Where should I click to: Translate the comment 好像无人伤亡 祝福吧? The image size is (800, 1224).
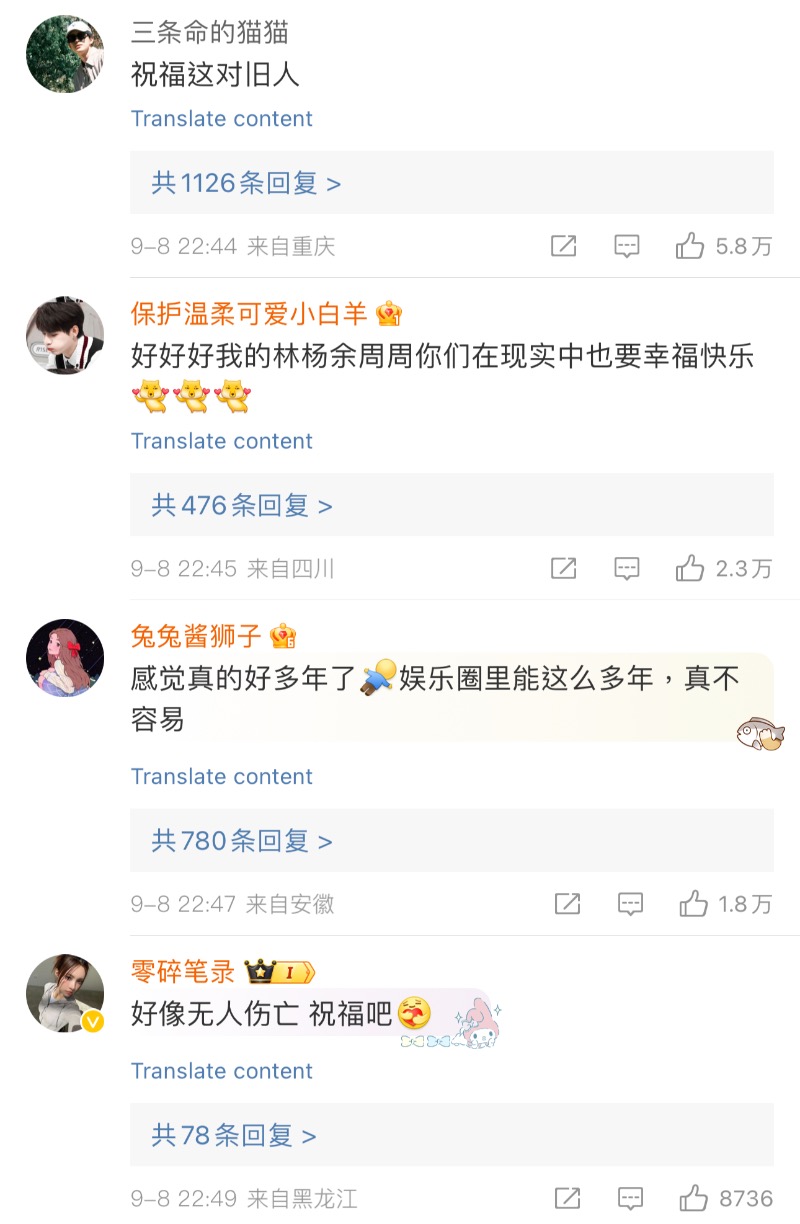(x=221, y=1071)
